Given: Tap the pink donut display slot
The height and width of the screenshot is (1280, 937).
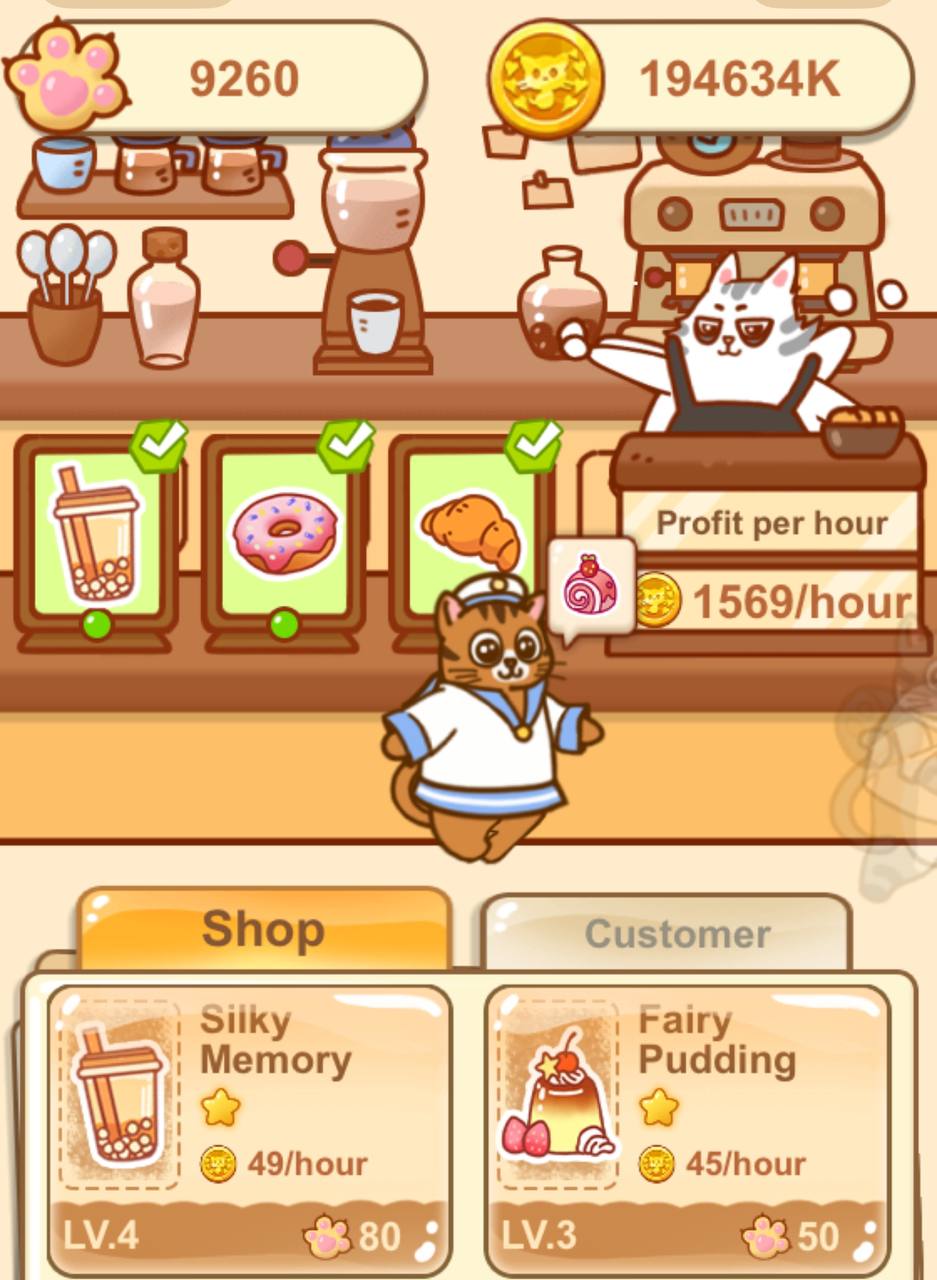Looking at the screenshot, I should 284,533.
